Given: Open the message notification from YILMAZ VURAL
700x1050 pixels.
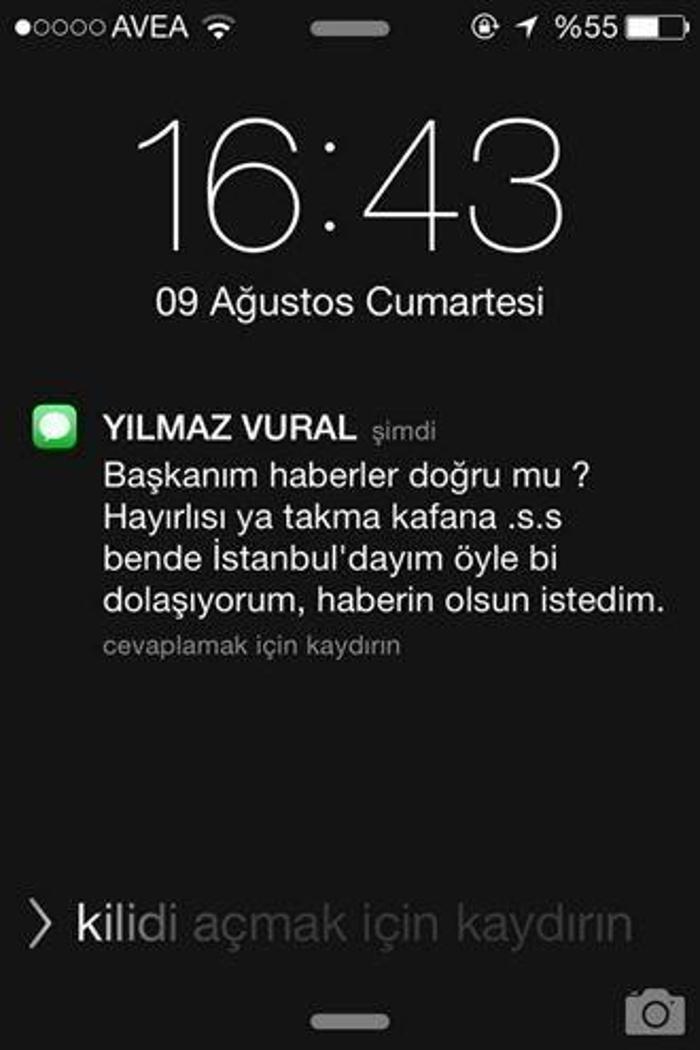Looking at the screenshot, I should click(350, 530).
